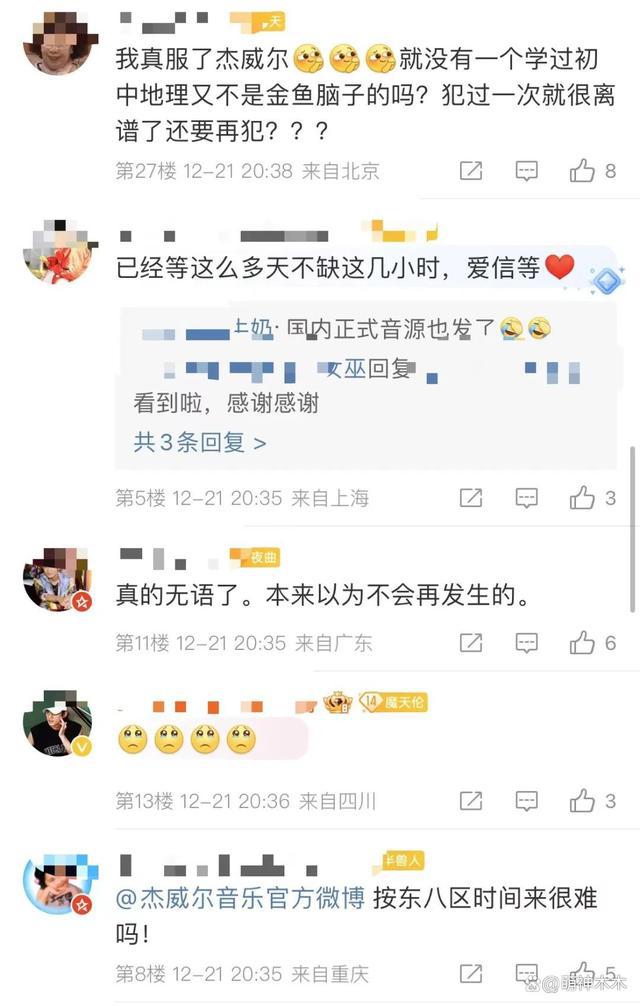
Task: Share the 第13楼 comment
Action: (471, 800)
